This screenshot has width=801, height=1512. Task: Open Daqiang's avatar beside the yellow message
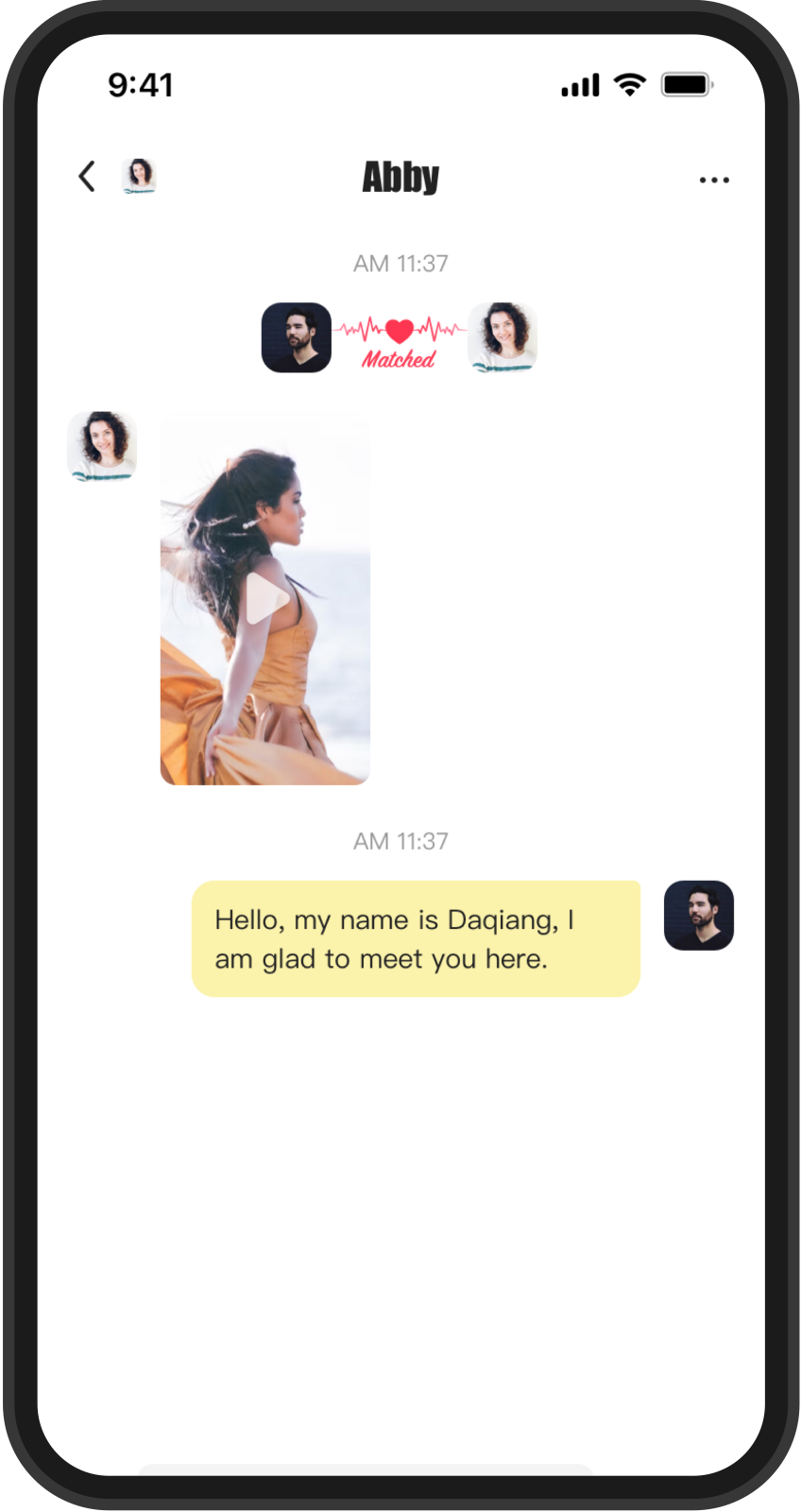pos(699,915)
